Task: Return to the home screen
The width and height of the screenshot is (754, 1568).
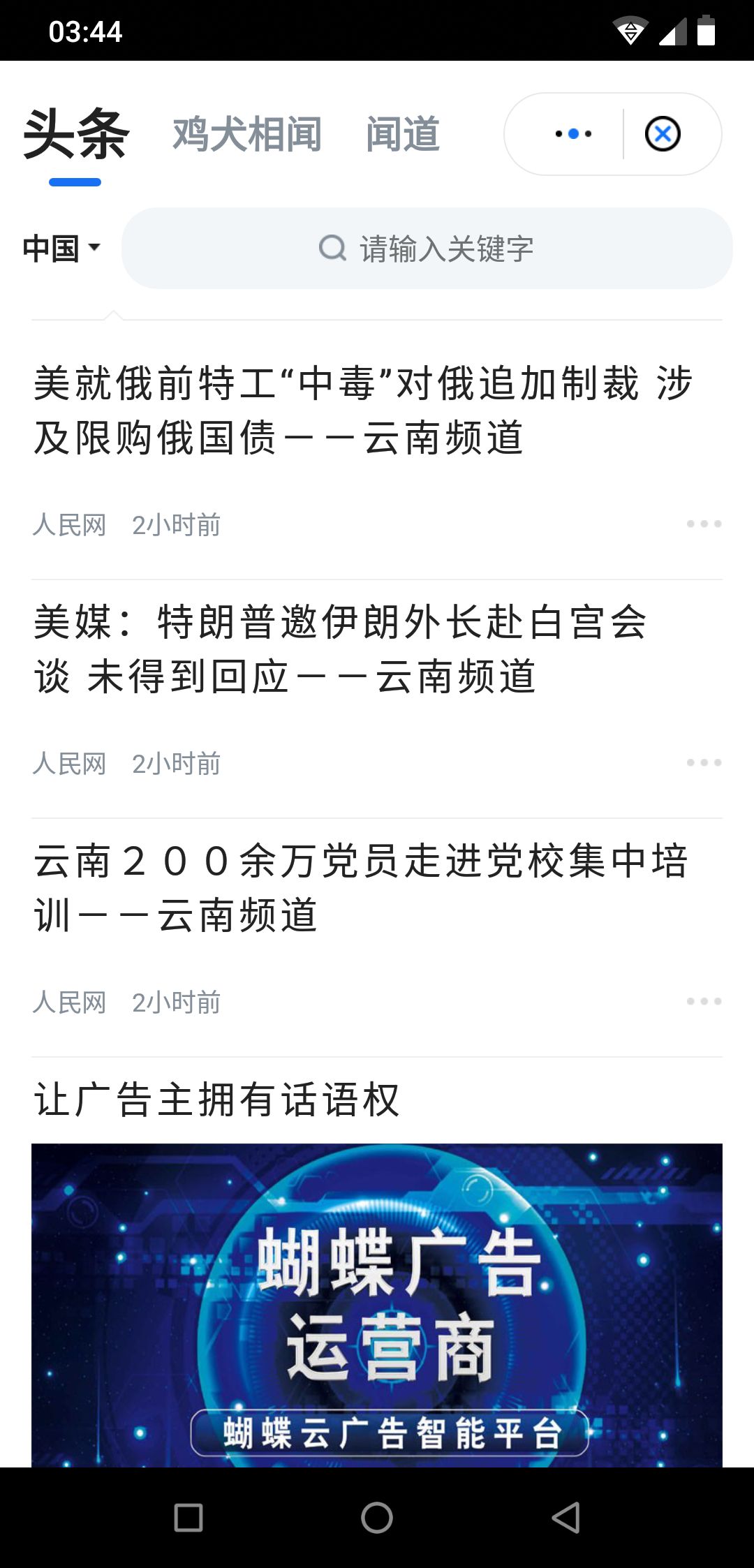Action: click(x=377, y=1517)
